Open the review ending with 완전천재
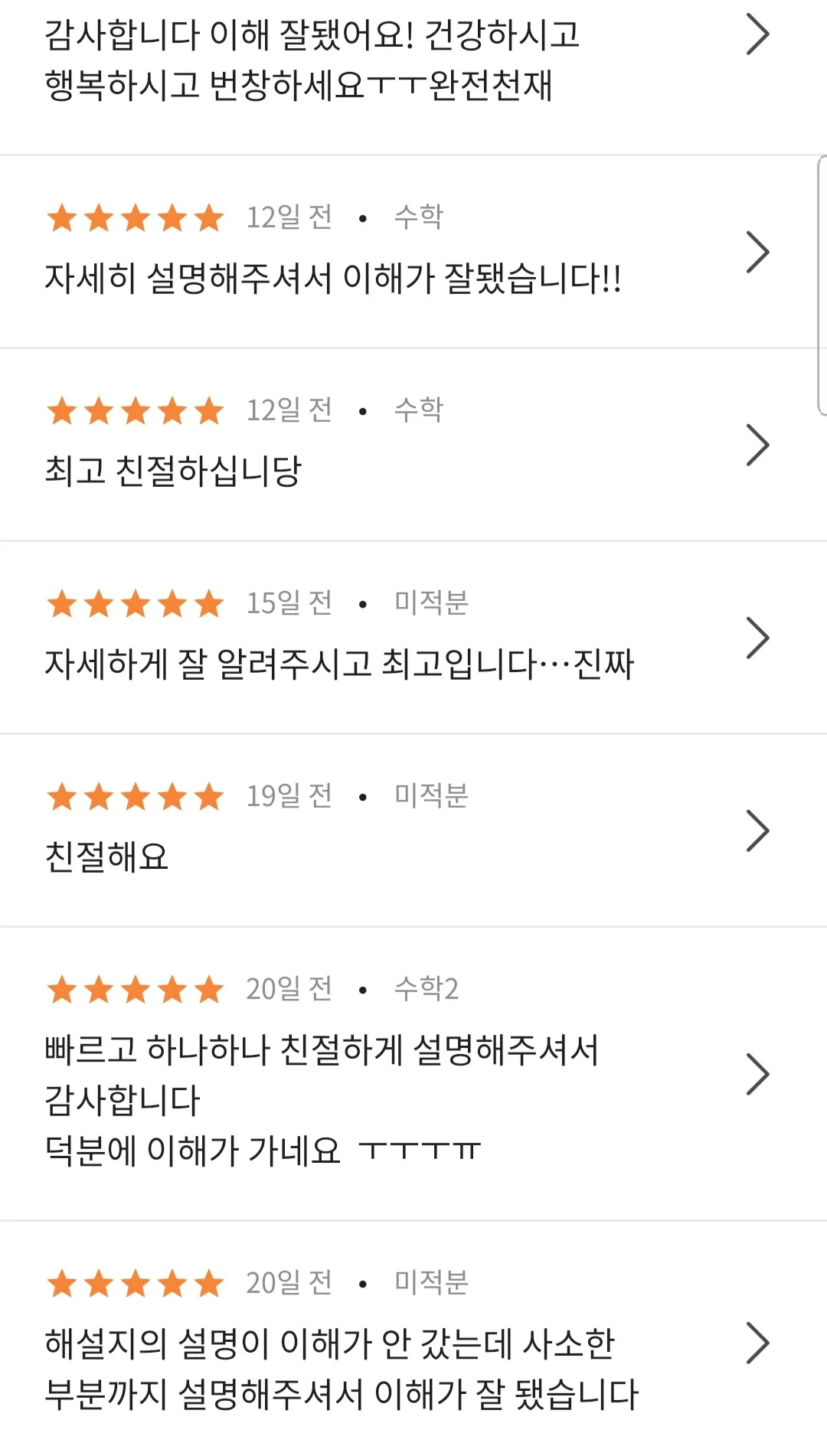The width and height of the screenshot is (827, 1456). 757,35
